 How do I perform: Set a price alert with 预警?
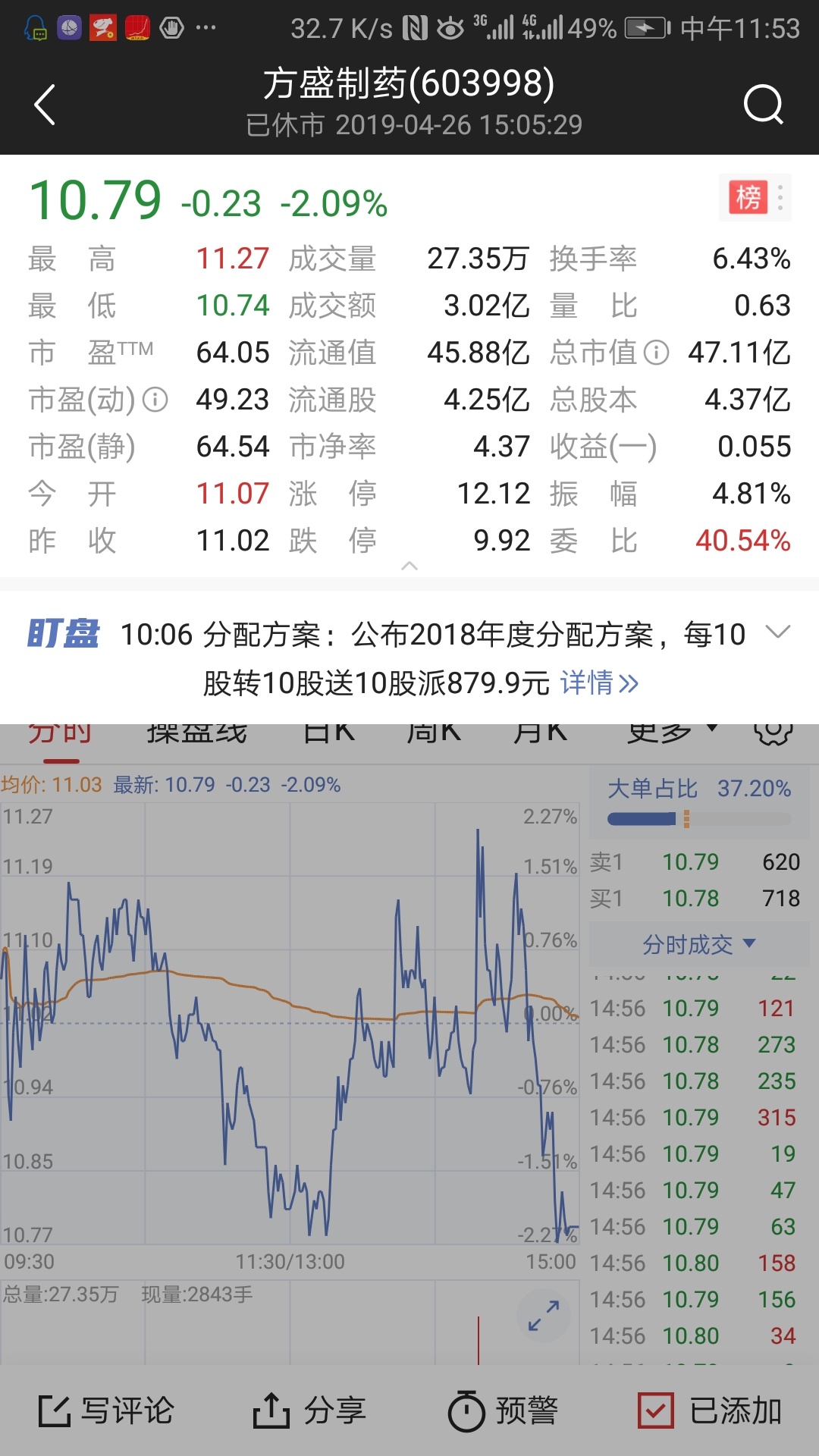[504, 1411]
